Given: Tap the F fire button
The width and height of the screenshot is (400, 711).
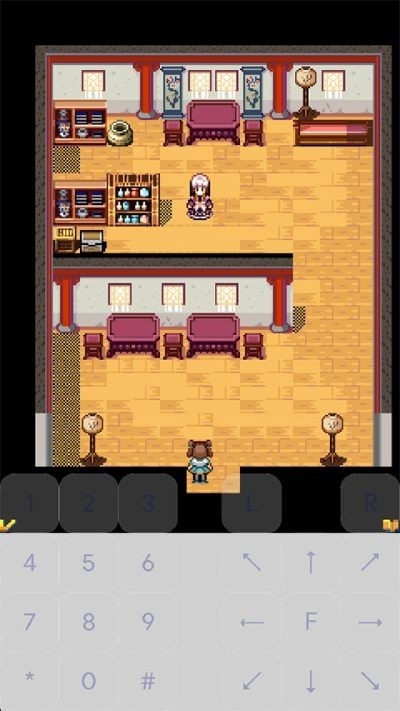Looking at the screenshot, I should pos(311,622).
